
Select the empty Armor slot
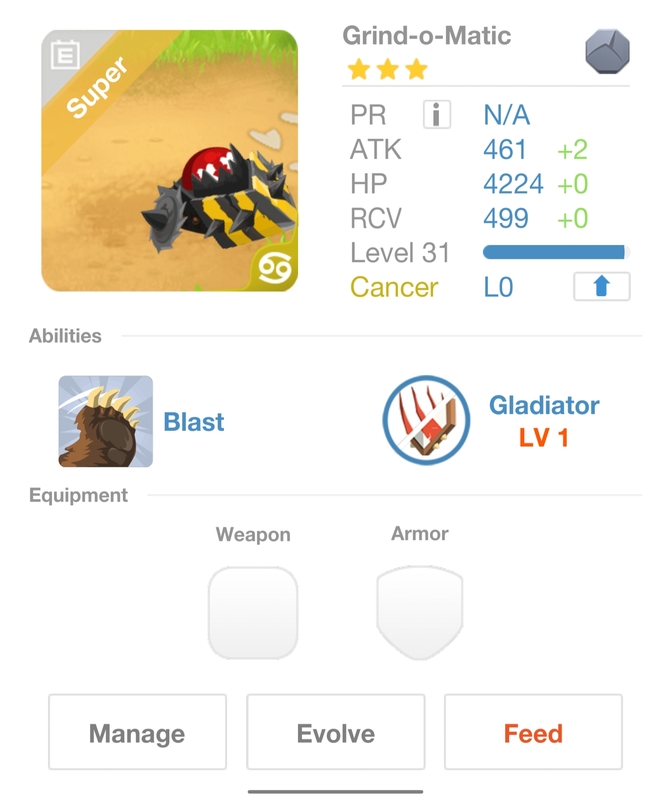pos(420,612)
